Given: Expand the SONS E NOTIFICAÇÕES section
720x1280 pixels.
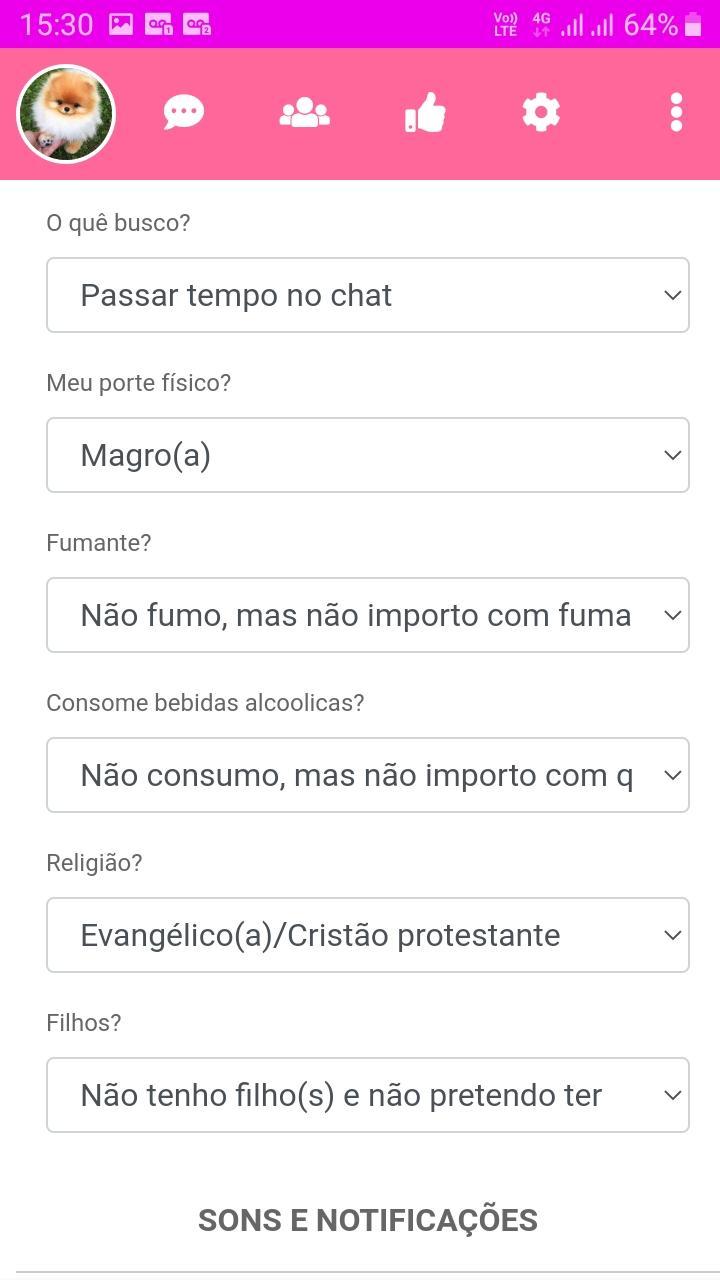Looking at the screenshot, I should [368, 1220].
